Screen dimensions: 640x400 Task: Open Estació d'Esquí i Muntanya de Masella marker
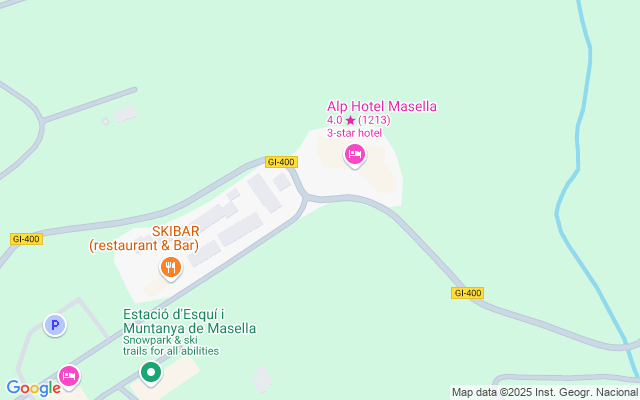pos(151,373)
